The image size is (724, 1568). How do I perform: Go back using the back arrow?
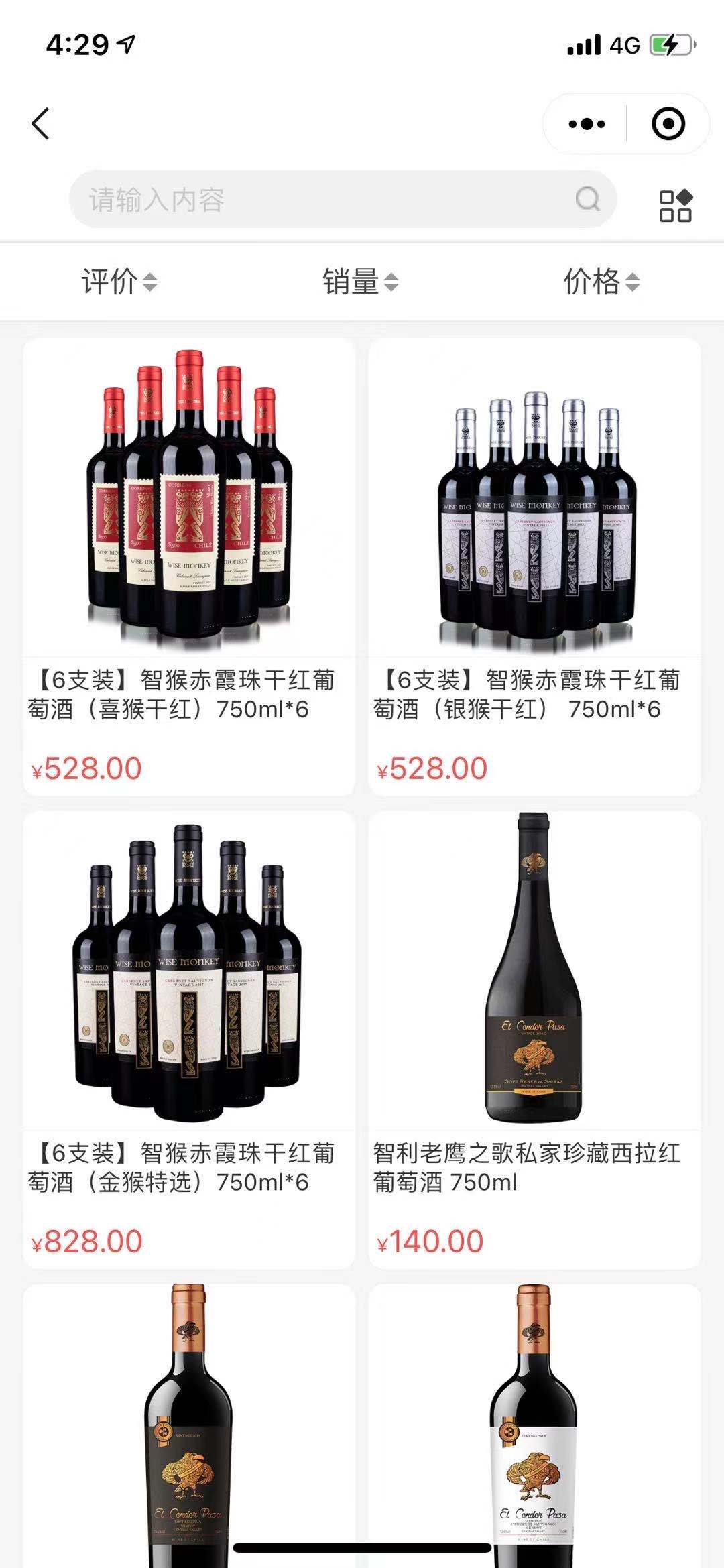pos(40,124)
